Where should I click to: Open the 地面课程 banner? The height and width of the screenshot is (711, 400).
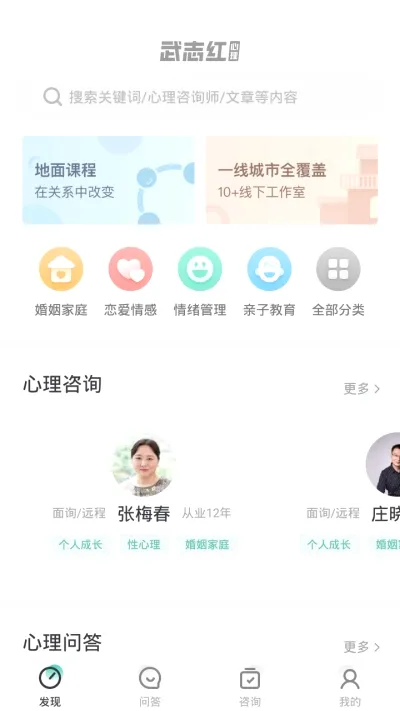[x=108, y=180]
